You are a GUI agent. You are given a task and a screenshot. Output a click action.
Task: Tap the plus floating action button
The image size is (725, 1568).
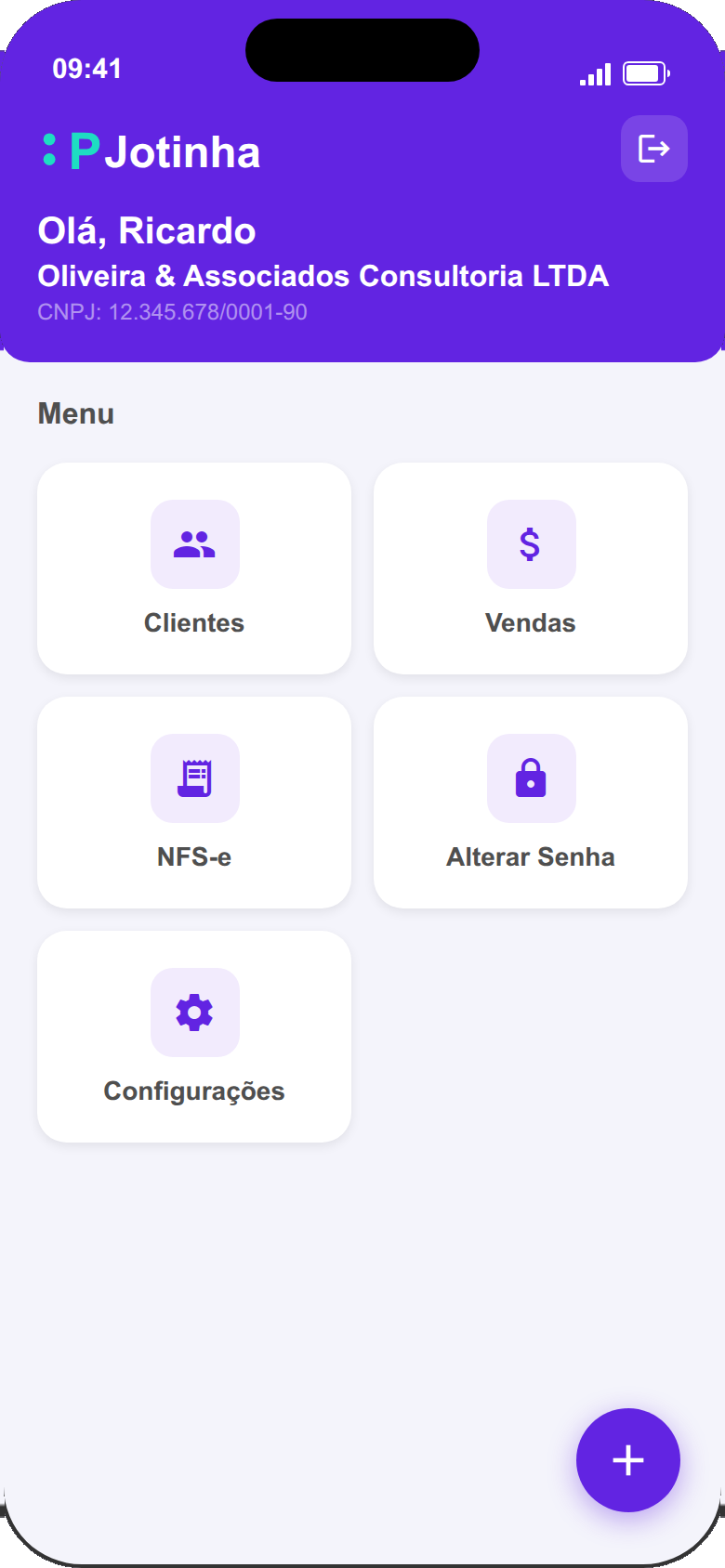coord(628,1460)
